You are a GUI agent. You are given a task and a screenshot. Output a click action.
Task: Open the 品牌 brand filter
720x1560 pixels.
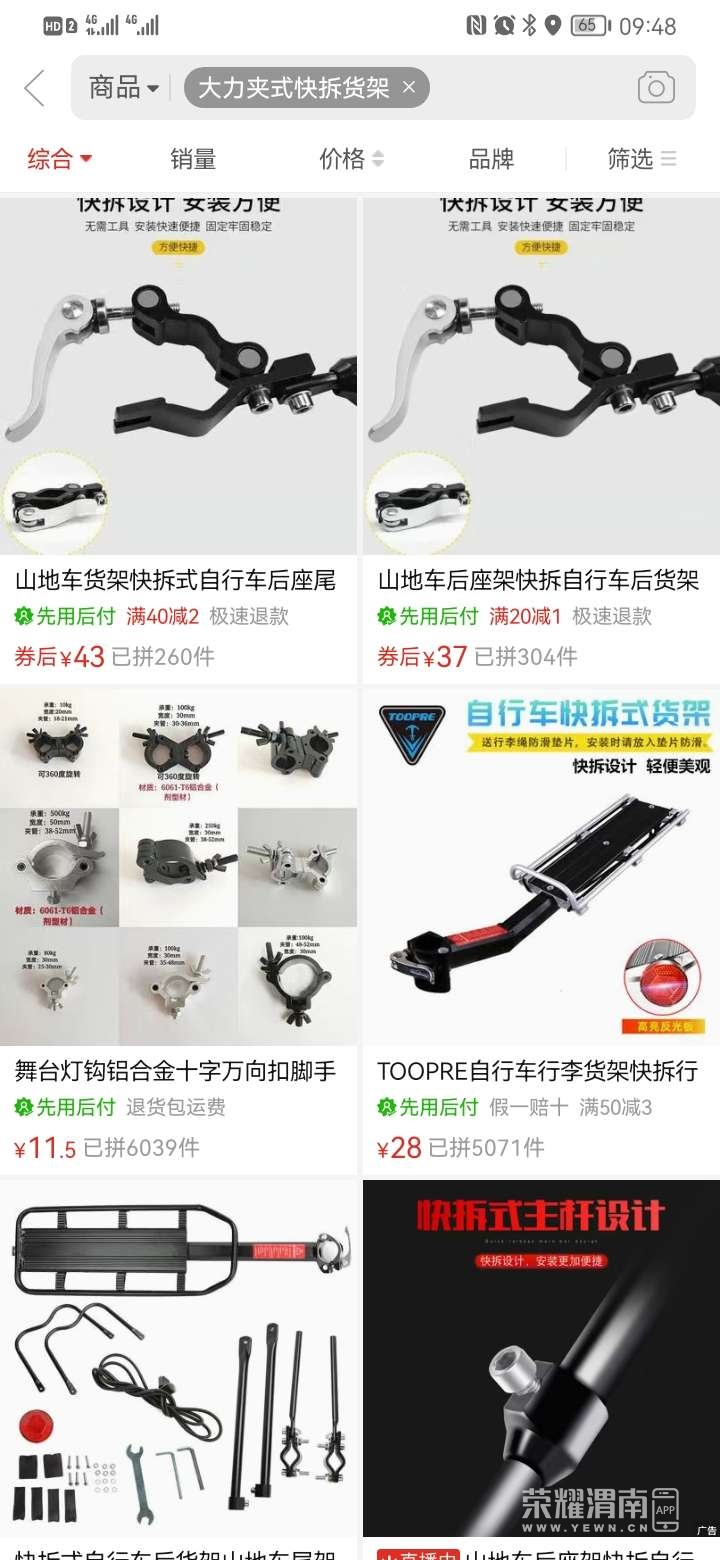click(x=491, y=158)
